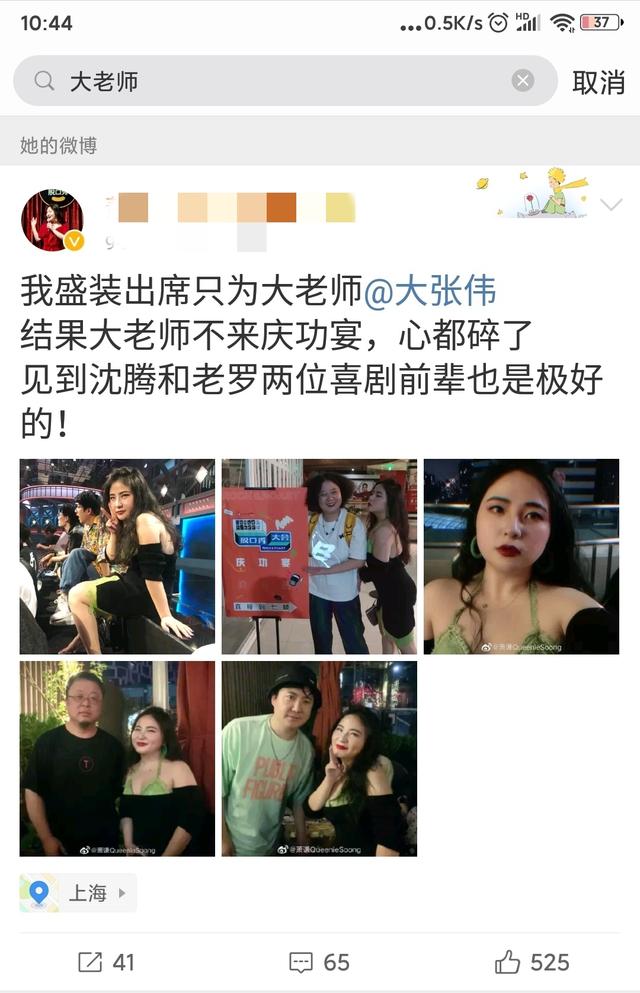Screen dimensions: 640x993
Task: Clear the search text with the X
Action: click(523, 81)
